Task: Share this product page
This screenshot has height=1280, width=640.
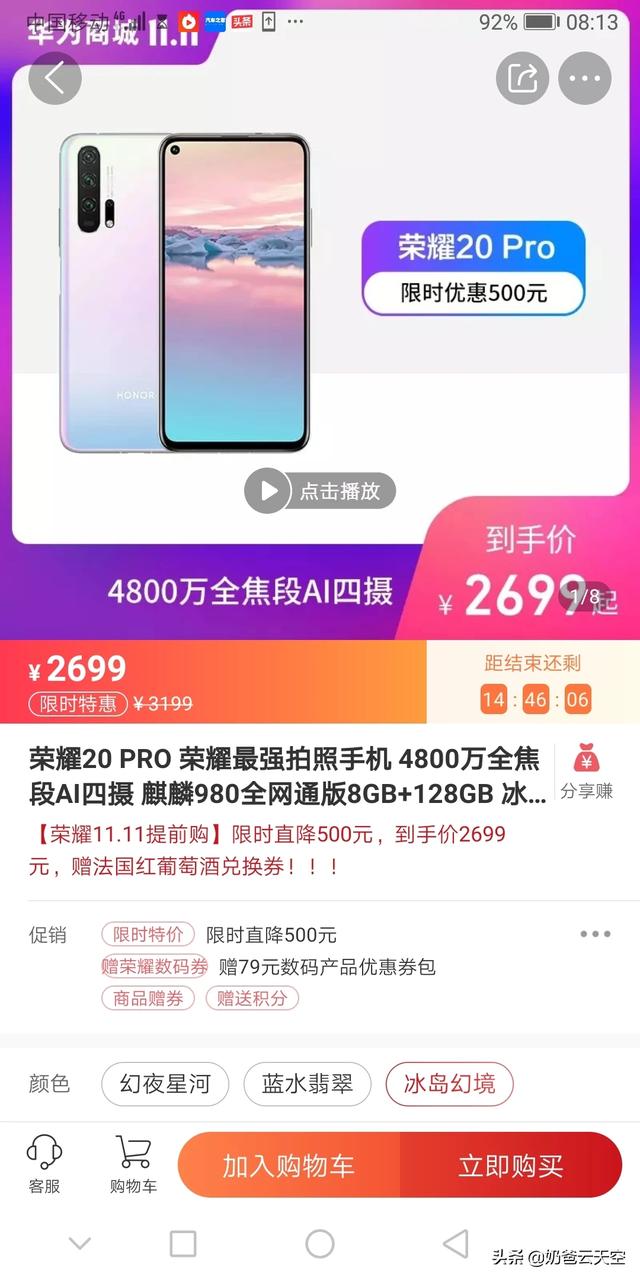Action: (523, 78)
